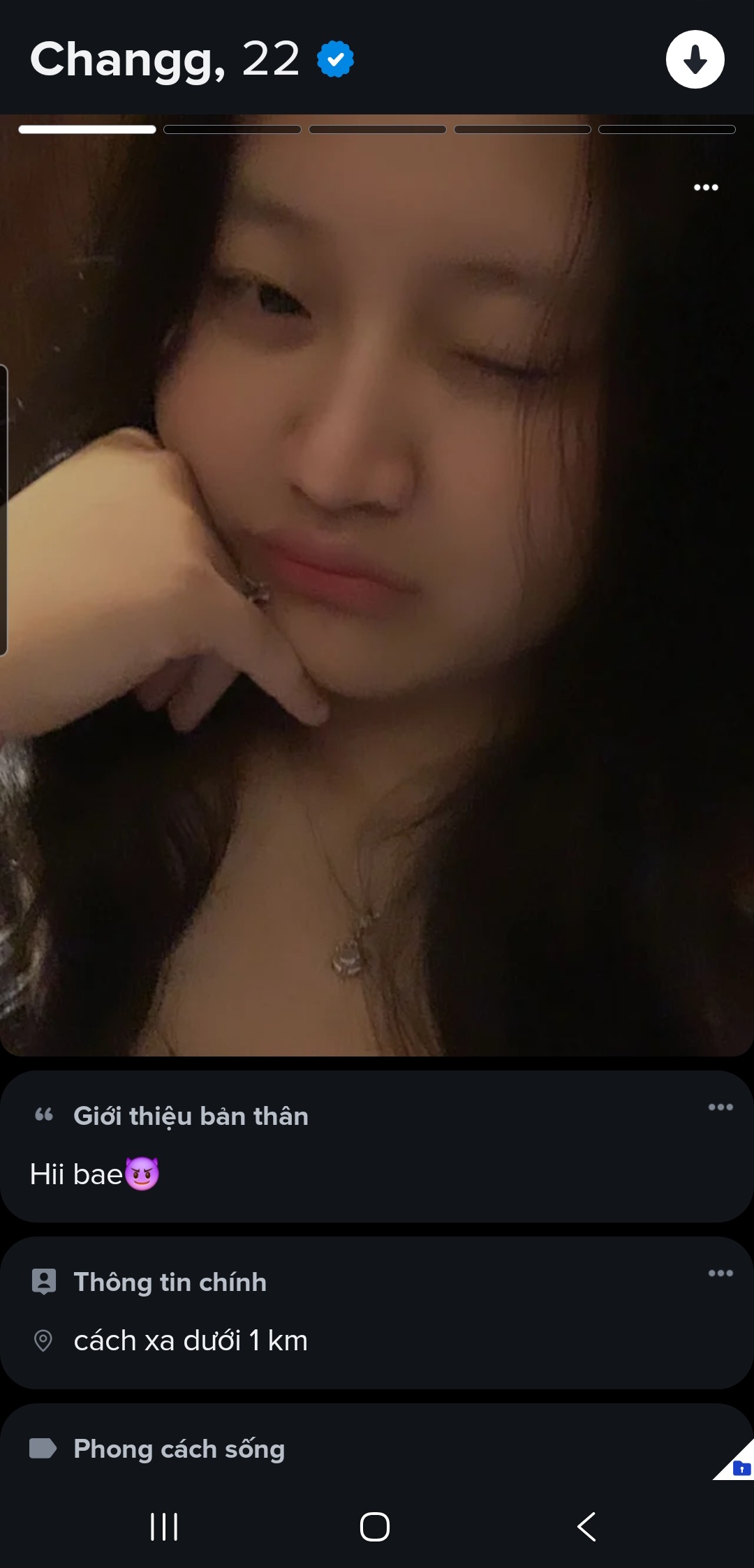Image resolution: width=754 pixels, height=1568 pixels.
Task: Open the photo's three-dot options menu
Action: (x=706, y=187)
